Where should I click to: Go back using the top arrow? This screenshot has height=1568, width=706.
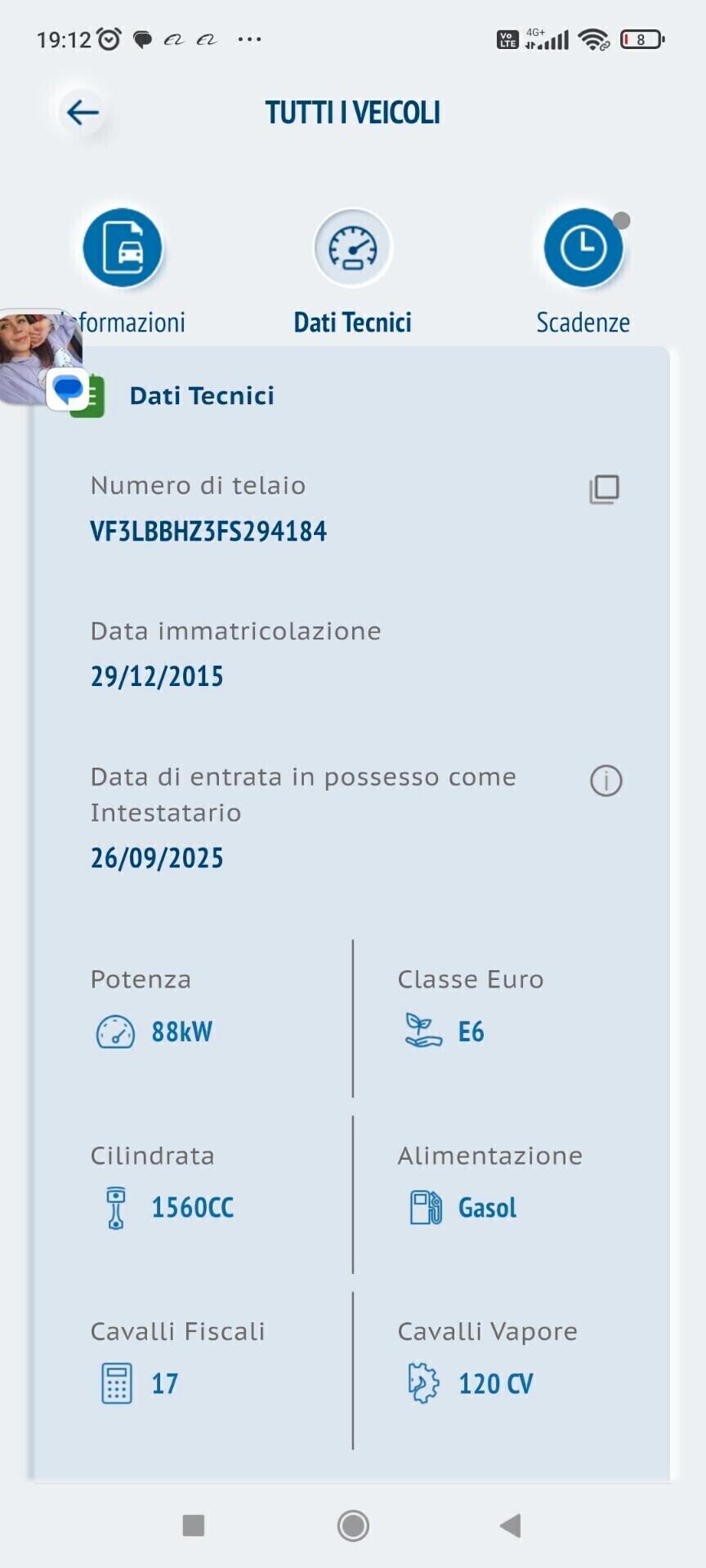coord(83,113)
